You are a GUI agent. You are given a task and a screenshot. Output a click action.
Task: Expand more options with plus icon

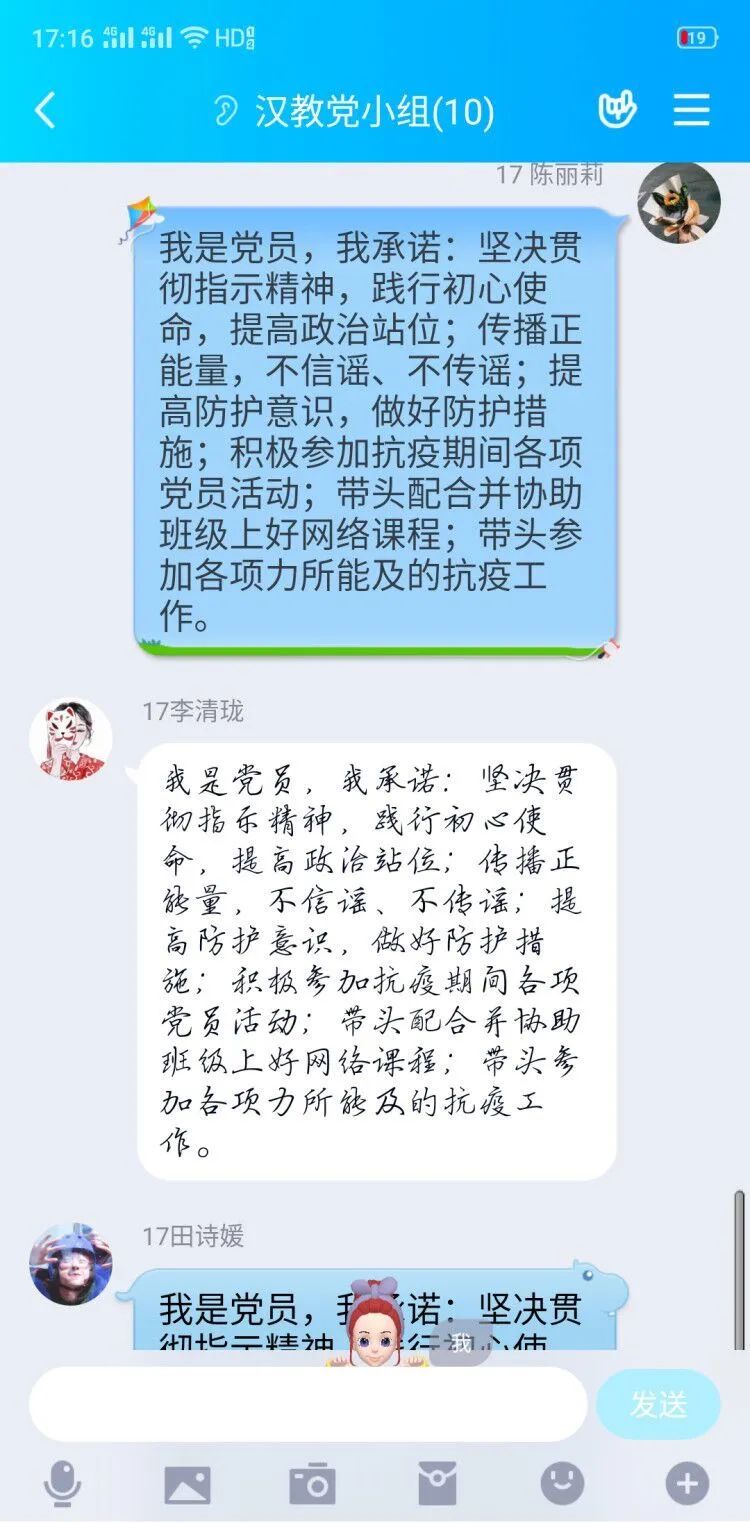click(x=687, y=1484)
